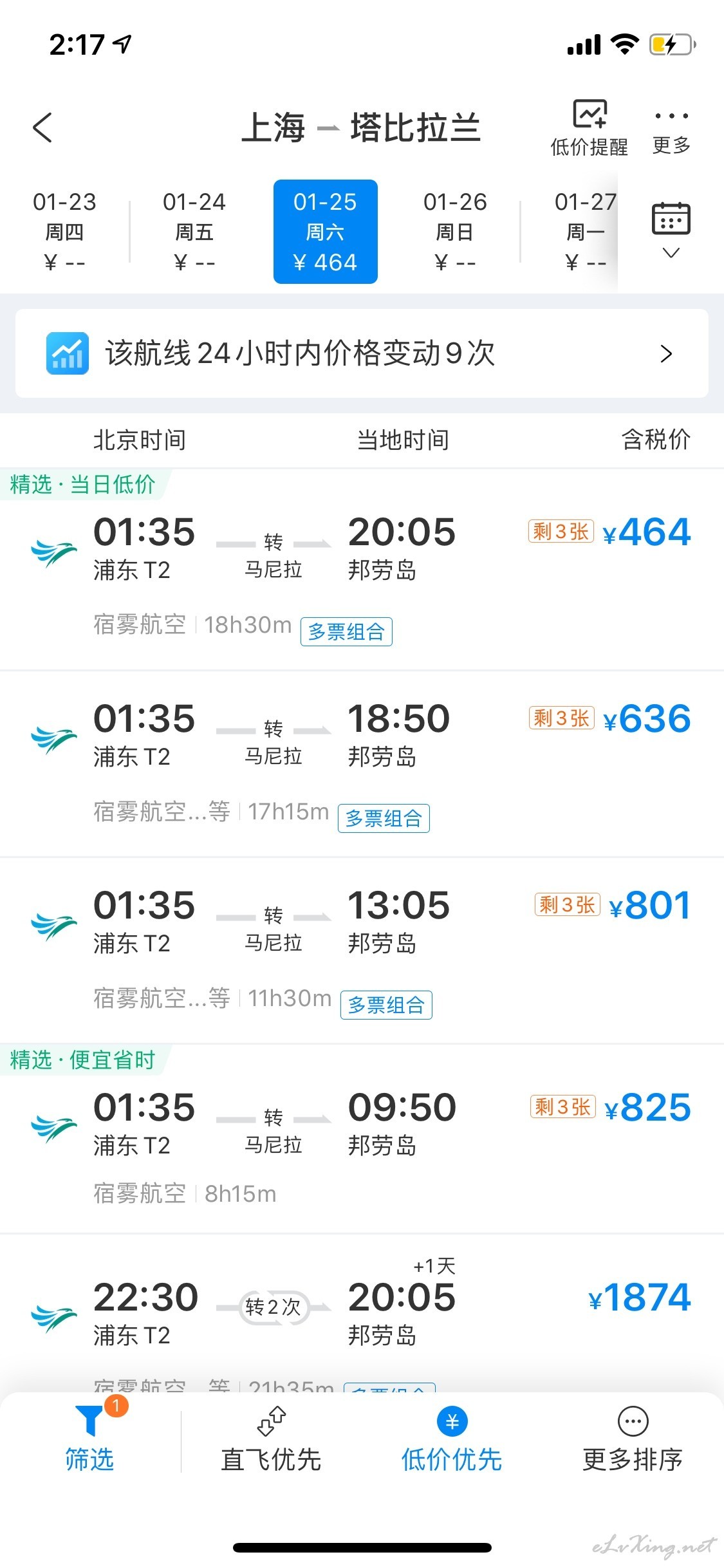Go back using the top-left arrow
The height and width of the screenshot is (1568, 724).
click(x=42, y=127)
